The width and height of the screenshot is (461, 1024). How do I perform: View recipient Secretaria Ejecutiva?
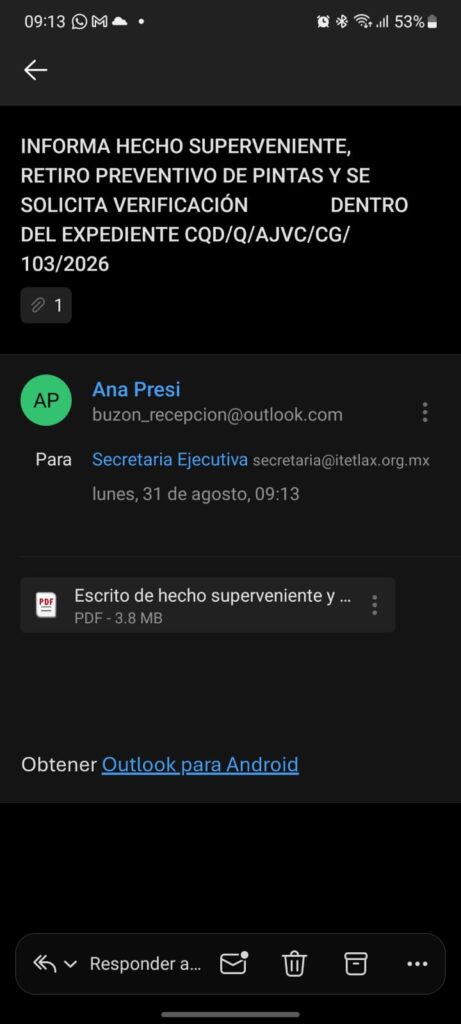pyautogui.click(x=170, y=460)
